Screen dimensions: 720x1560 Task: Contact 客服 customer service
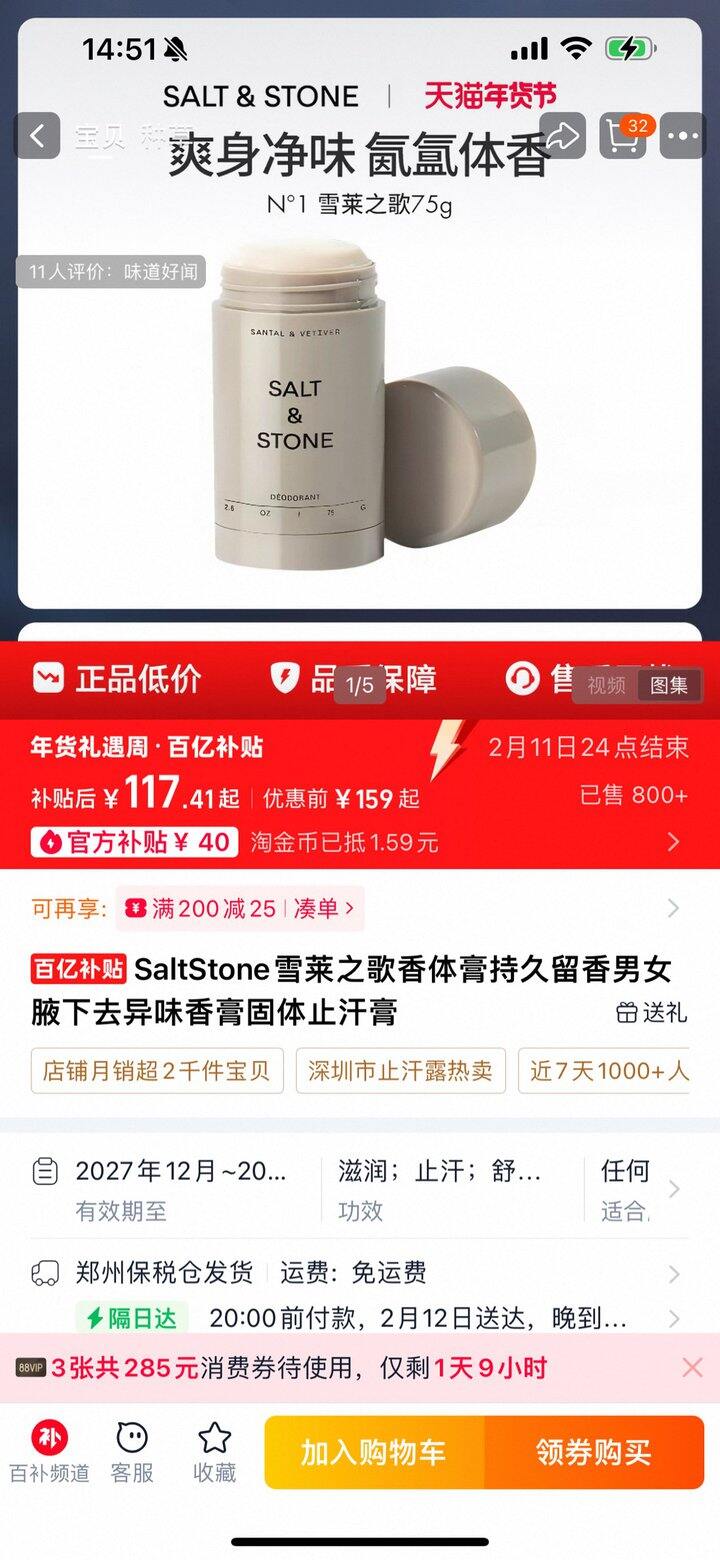(132, 1452)
